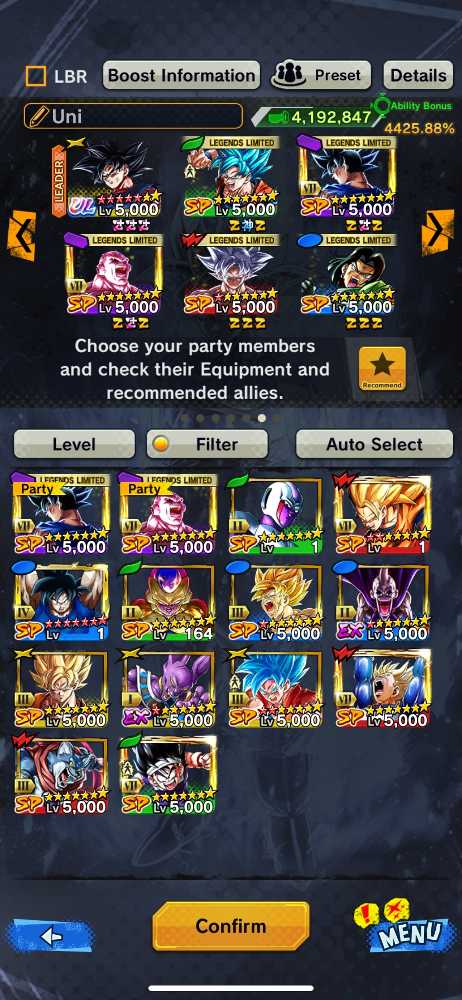The height and width of the screenshot is (1000, 462).
Task: Select the level 164 character in the list
Action: tap(168, 601)
